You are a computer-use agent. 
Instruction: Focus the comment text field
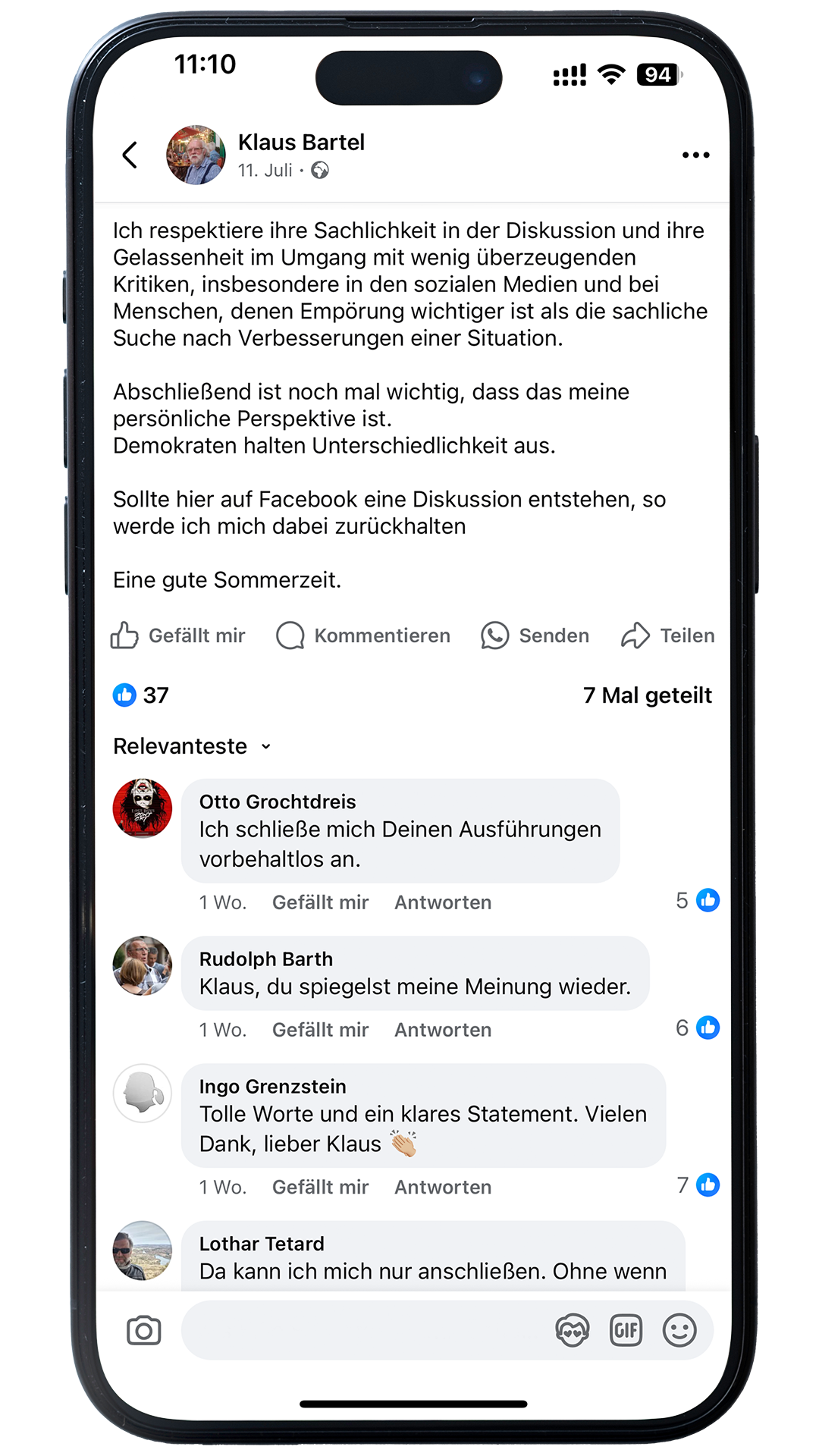pos(364,1330)
